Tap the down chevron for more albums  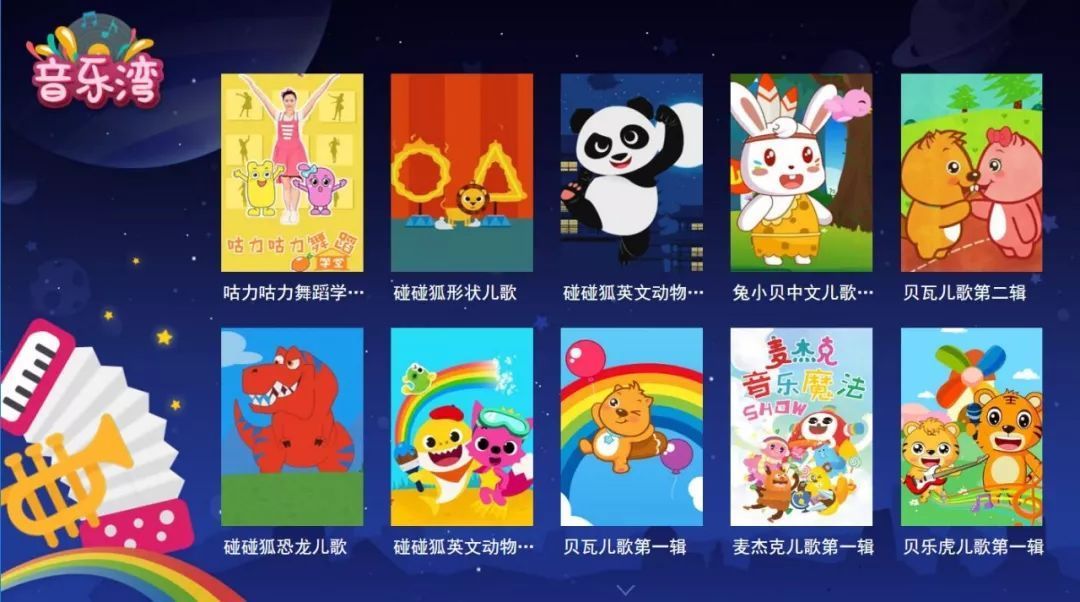tap(626, 590)
